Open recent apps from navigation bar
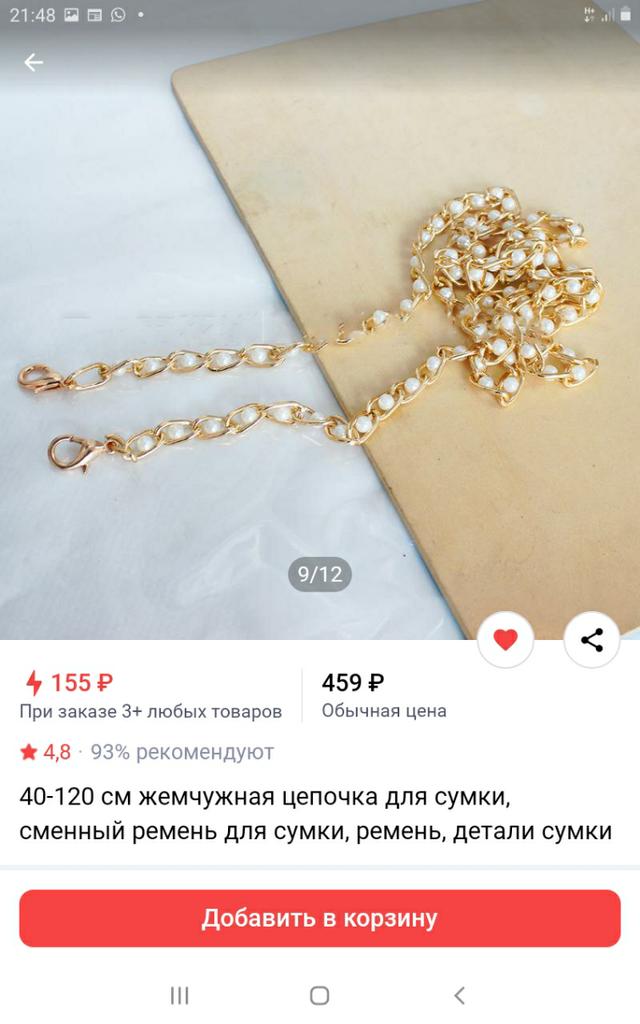Screen dimensions: 640x1024 pos(180,995)
